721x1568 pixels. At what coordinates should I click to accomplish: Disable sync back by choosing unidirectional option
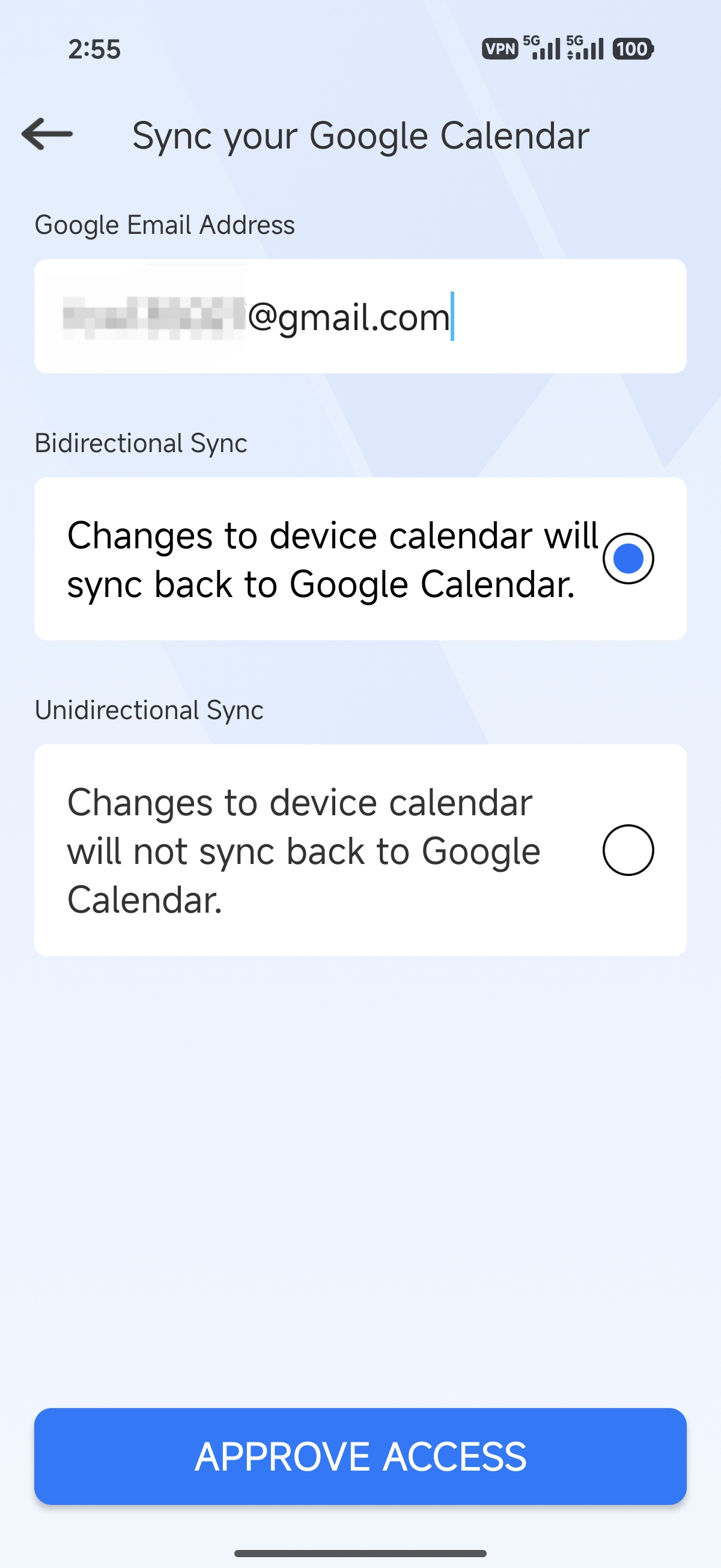(628, 851)
